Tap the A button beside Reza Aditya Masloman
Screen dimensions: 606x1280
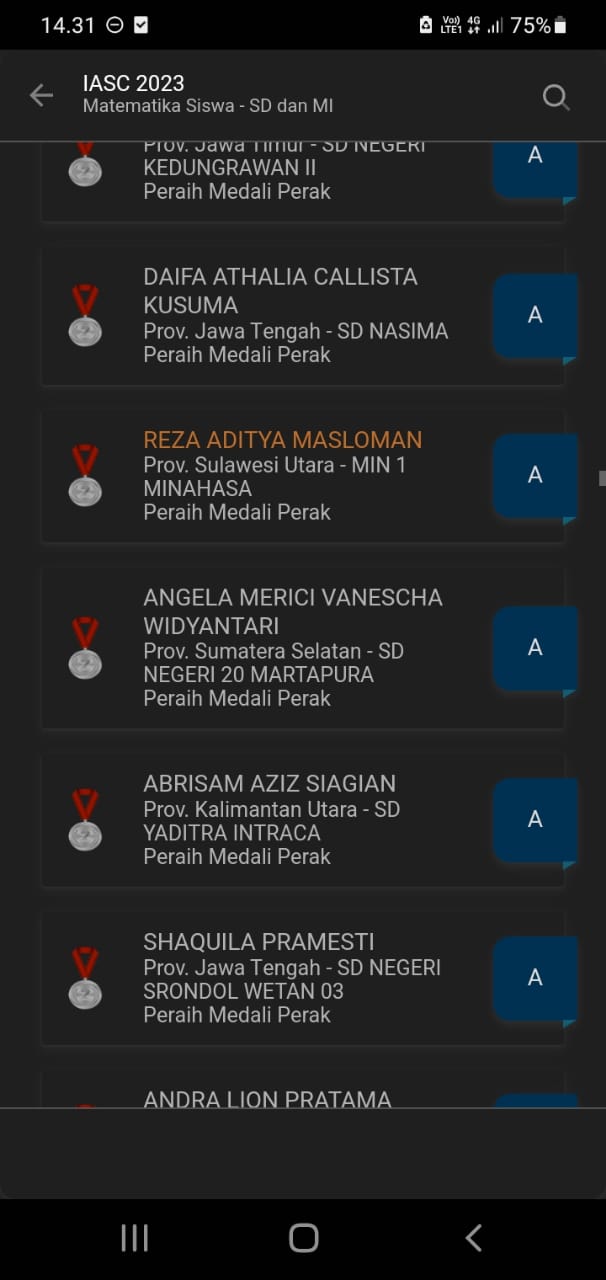tap(535, 475)
